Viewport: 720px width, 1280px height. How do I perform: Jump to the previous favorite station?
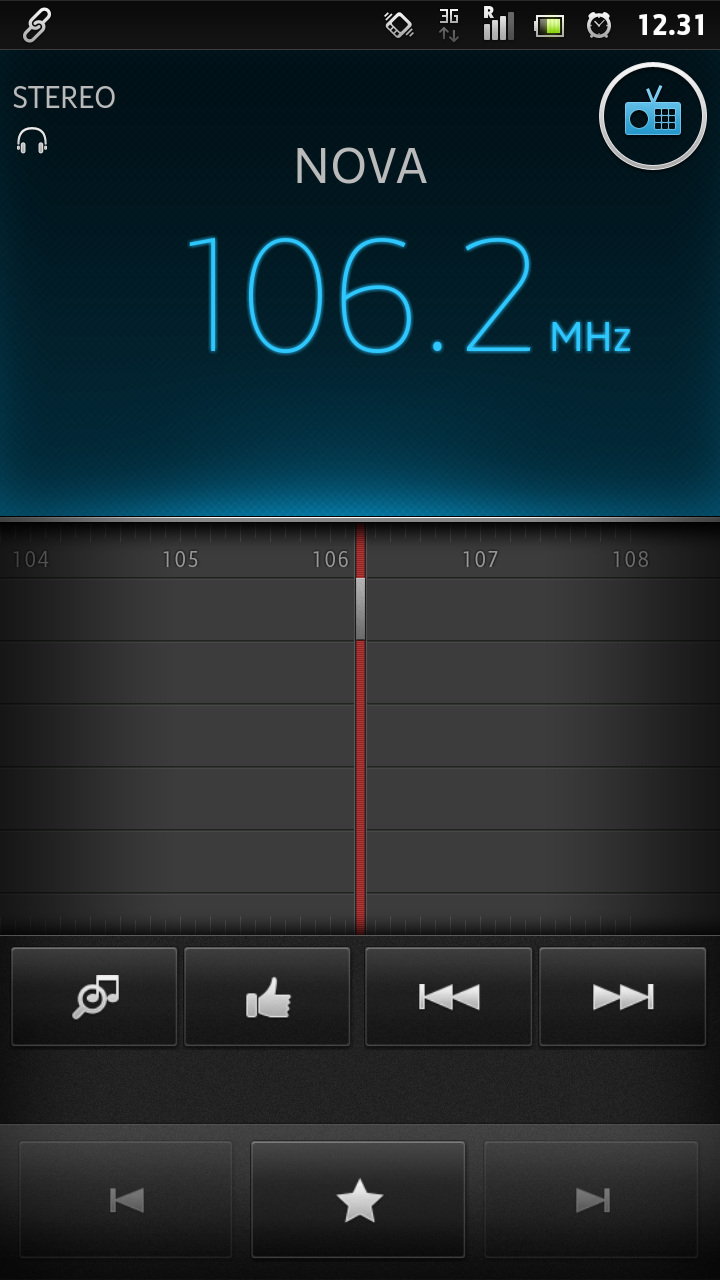(x=126, y=1199)
